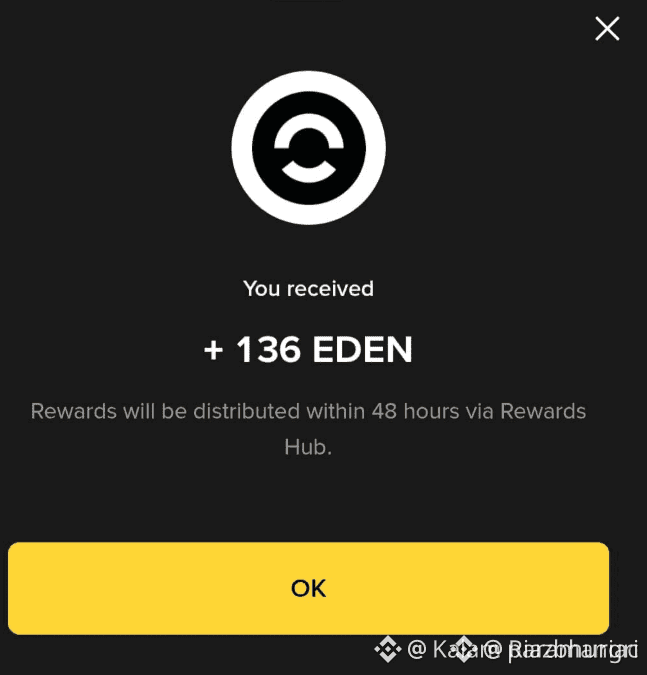Image resolution: width=647 pixels, height=675 pixels.
Task: Confirm the 136 EDEN reward with OK
Action: 308,588
